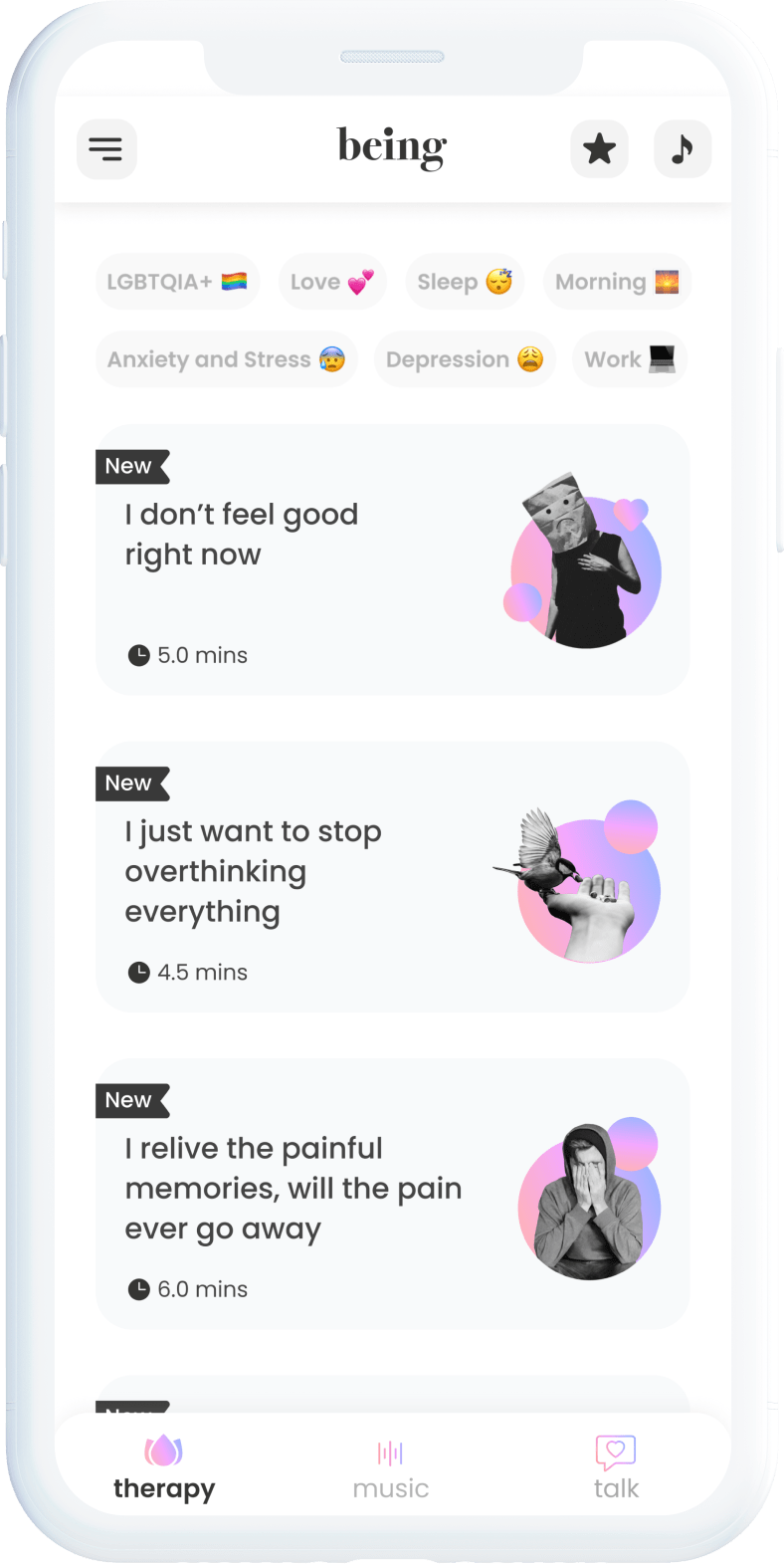784x1564 pixels.
Task: Select the LGBTQIA+ chip
Action: pyautogui.click(x=177, y=282)
